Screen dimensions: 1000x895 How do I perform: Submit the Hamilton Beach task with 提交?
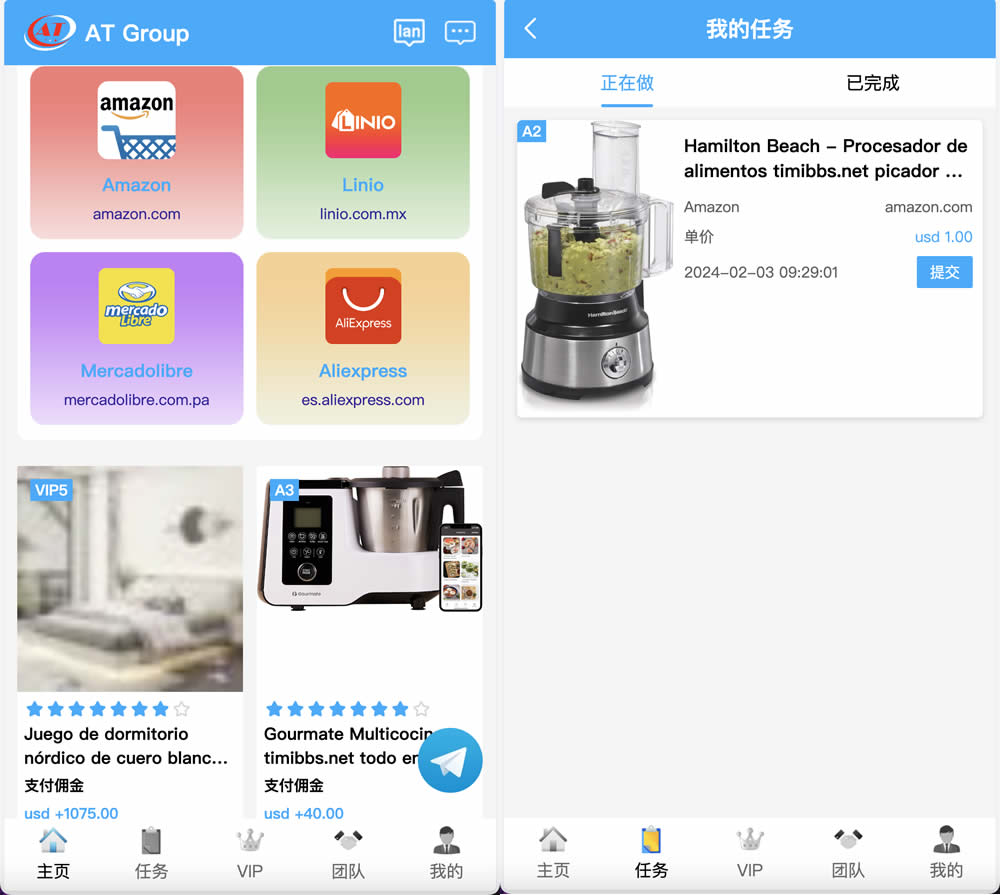click(944, 272)
